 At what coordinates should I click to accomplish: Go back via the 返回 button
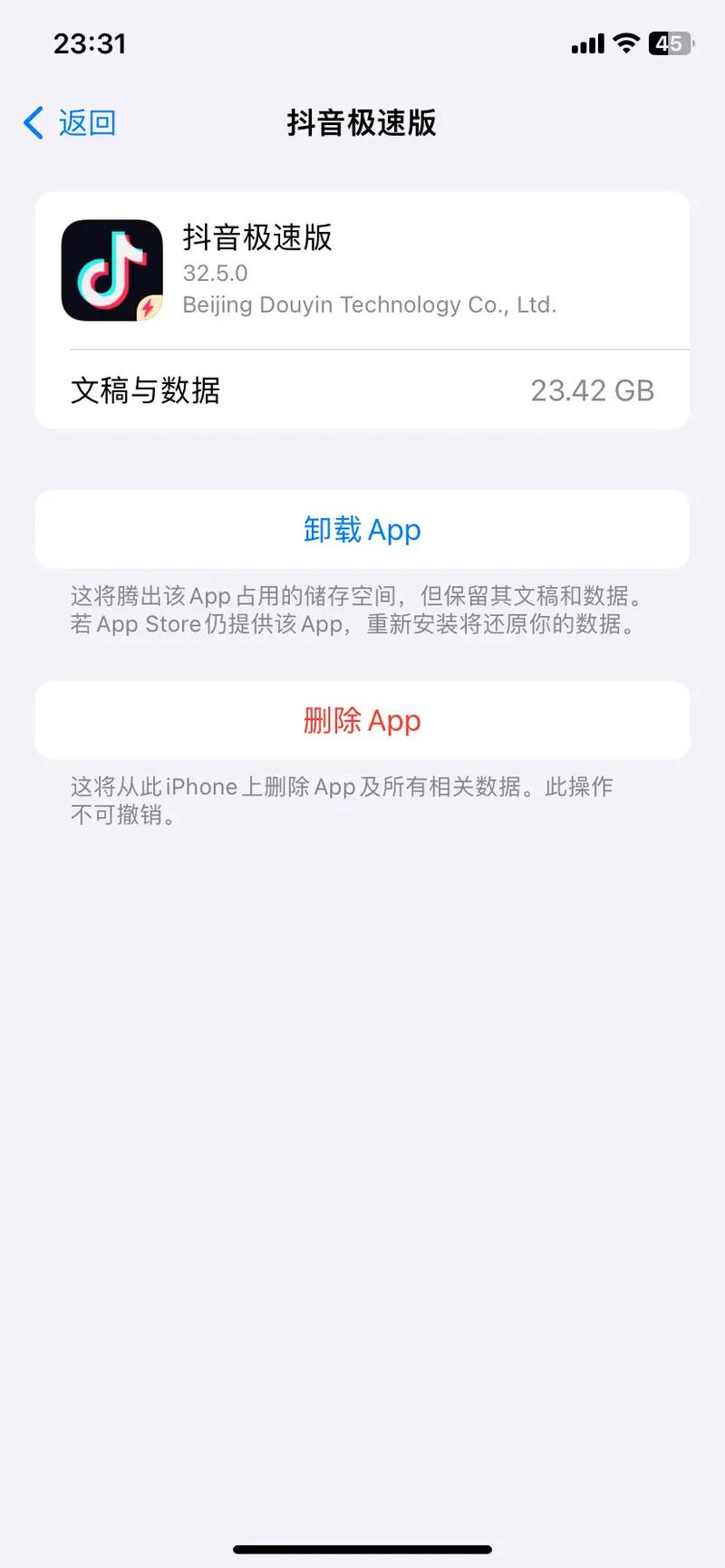(71, 123)
